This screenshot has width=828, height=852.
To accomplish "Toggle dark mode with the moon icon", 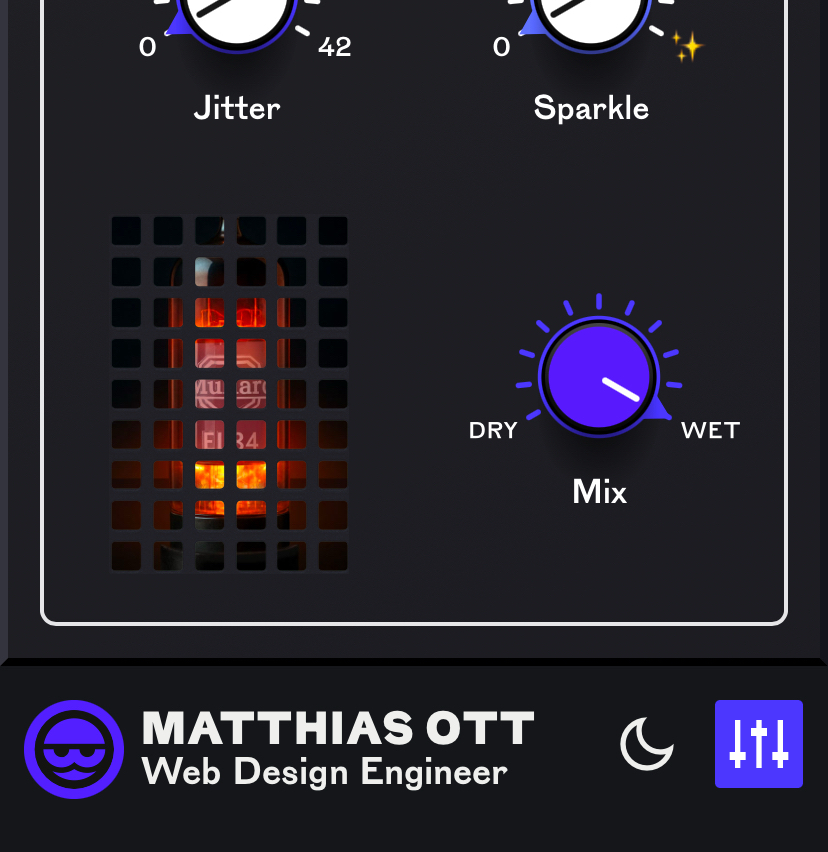I will pyautogui.click(x=646, y=745).
